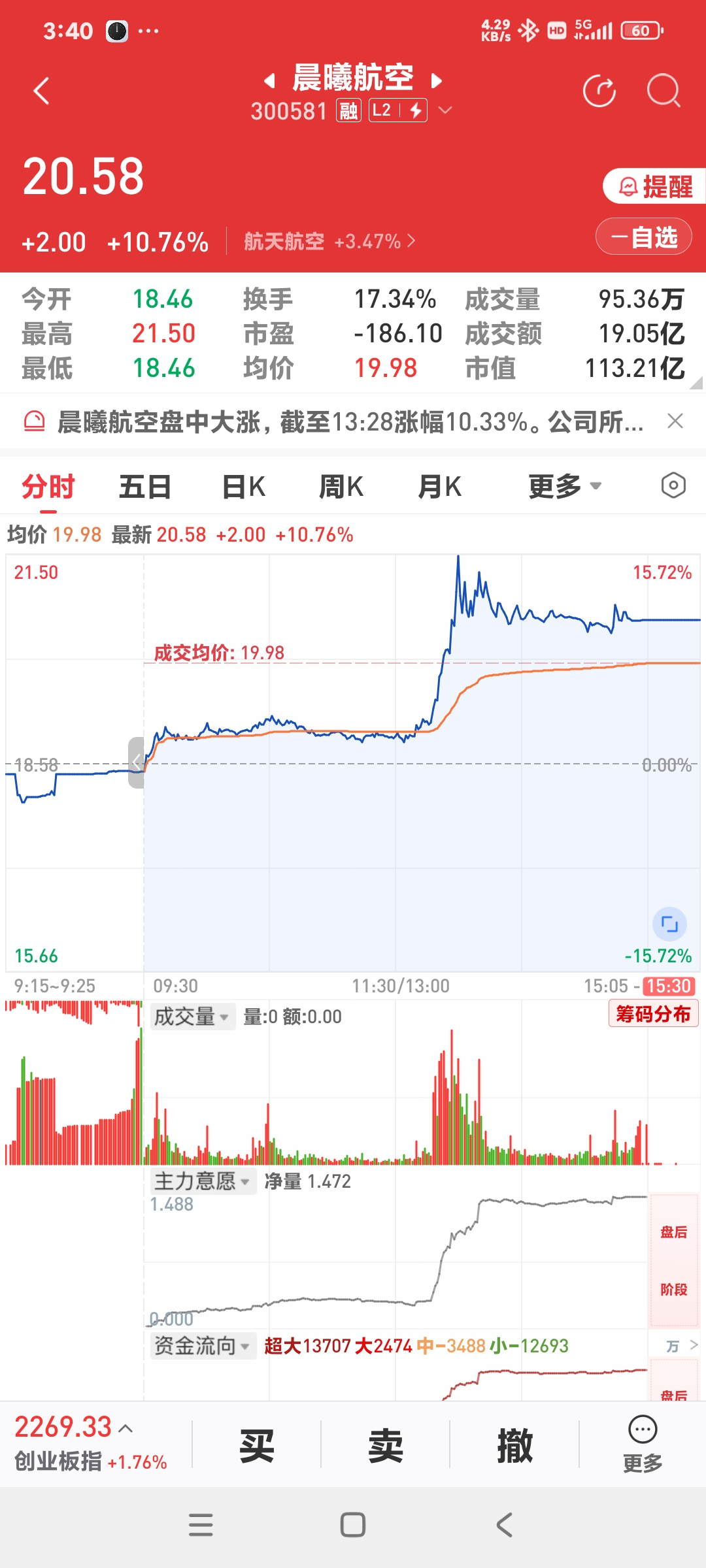Tap 卖 to sell the stock
Image resolution: width=706 pixels, height=1568 pixels.
click(x=385, y=1446)
